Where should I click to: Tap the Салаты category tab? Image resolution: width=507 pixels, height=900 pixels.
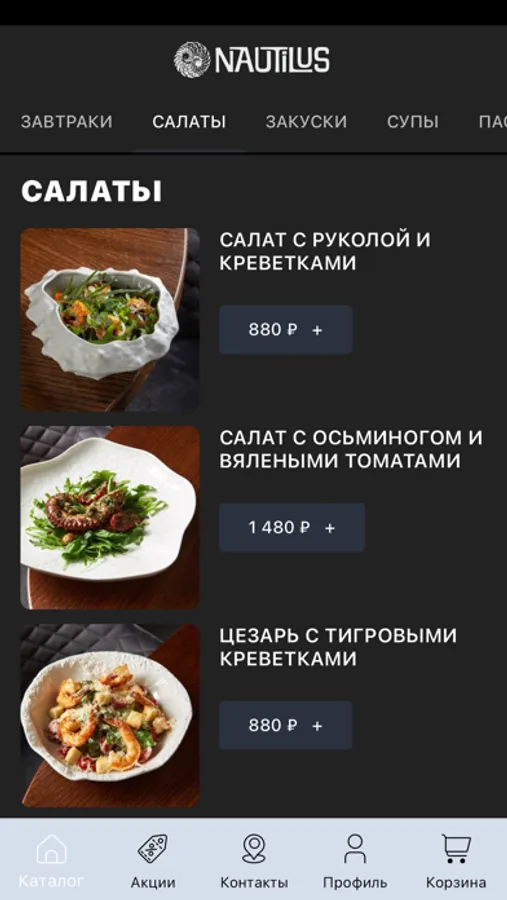[189, 122]
